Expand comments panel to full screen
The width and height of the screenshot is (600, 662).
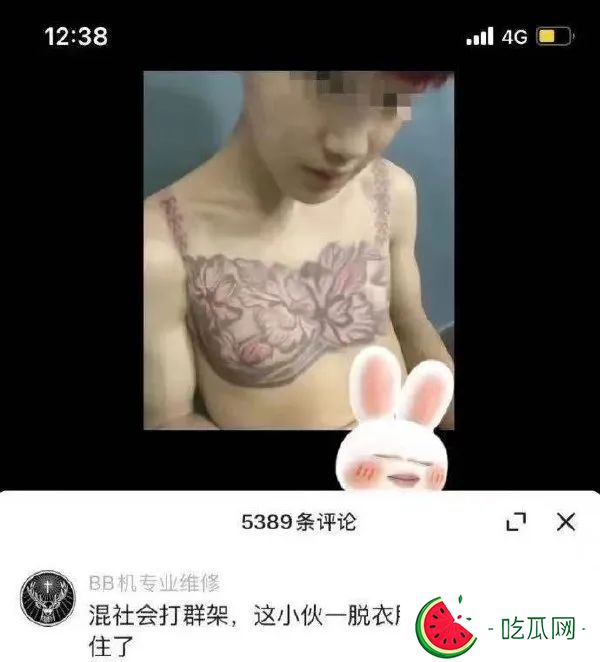(515, 521)
